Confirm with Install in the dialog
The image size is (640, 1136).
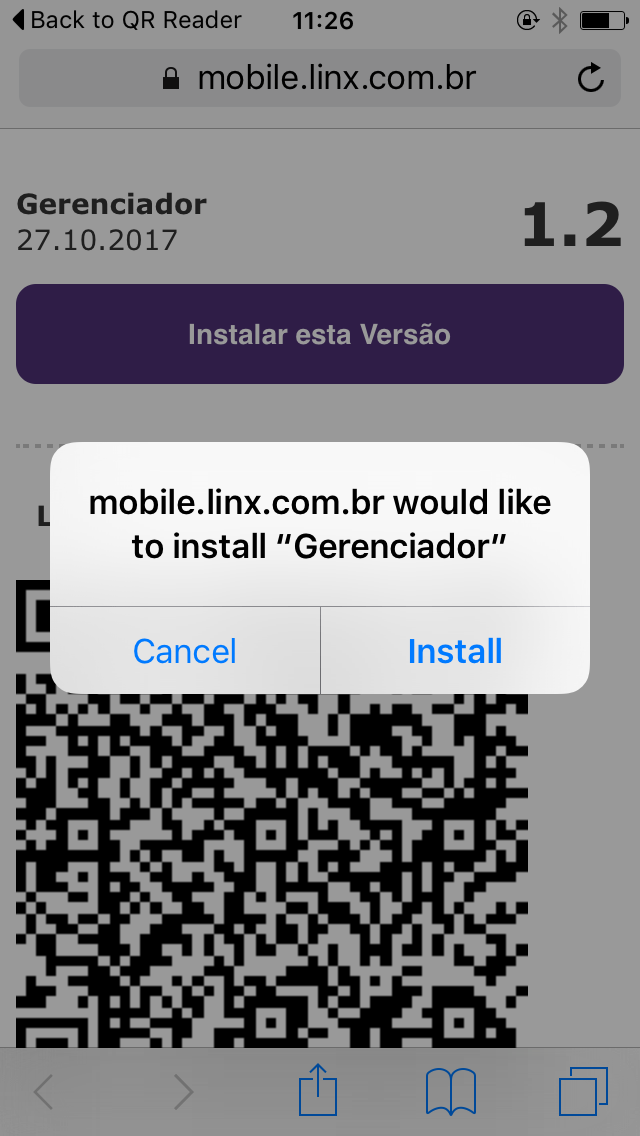click(x=455, y=651)
